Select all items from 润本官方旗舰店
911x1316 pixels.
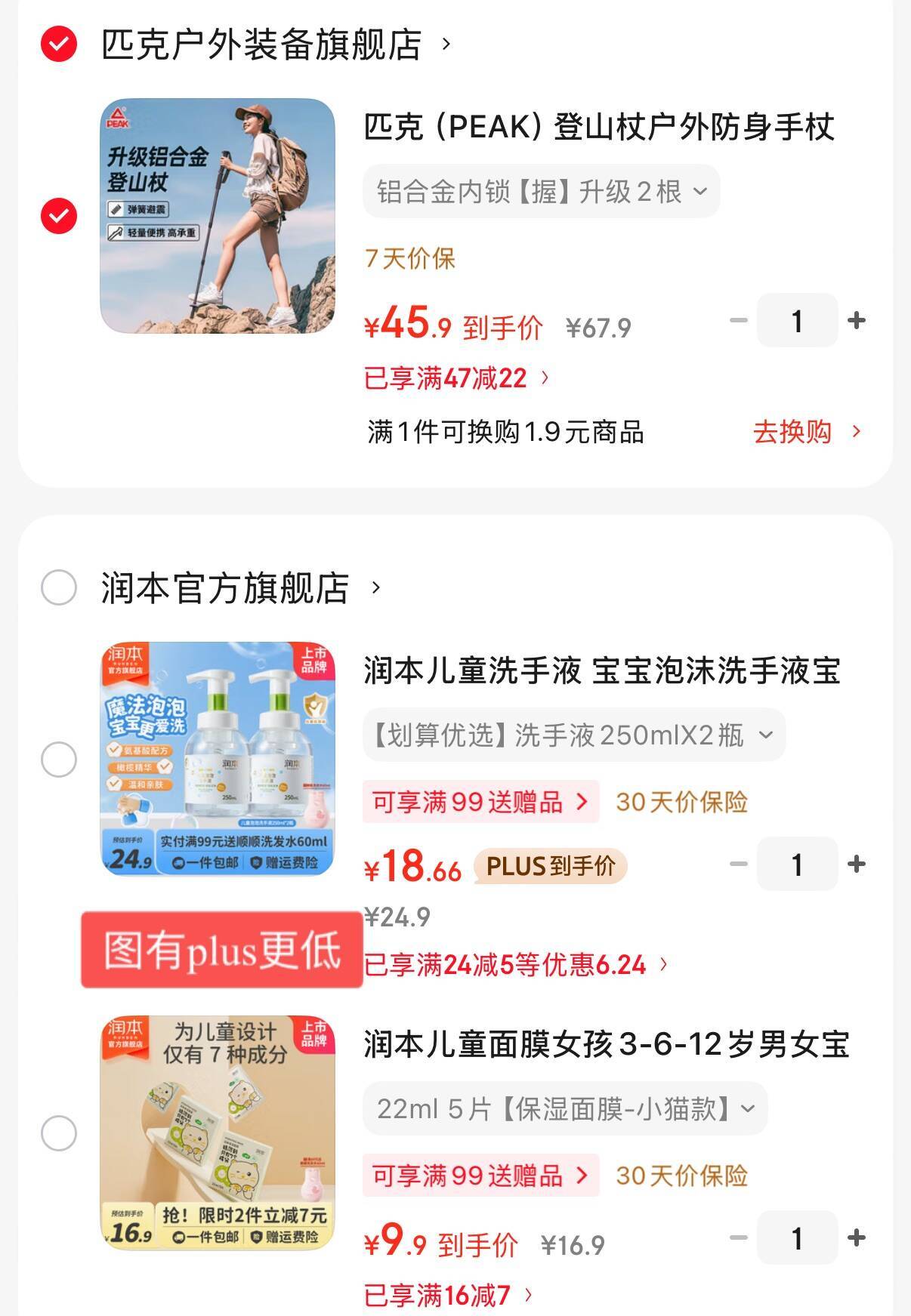click(59, 587)
